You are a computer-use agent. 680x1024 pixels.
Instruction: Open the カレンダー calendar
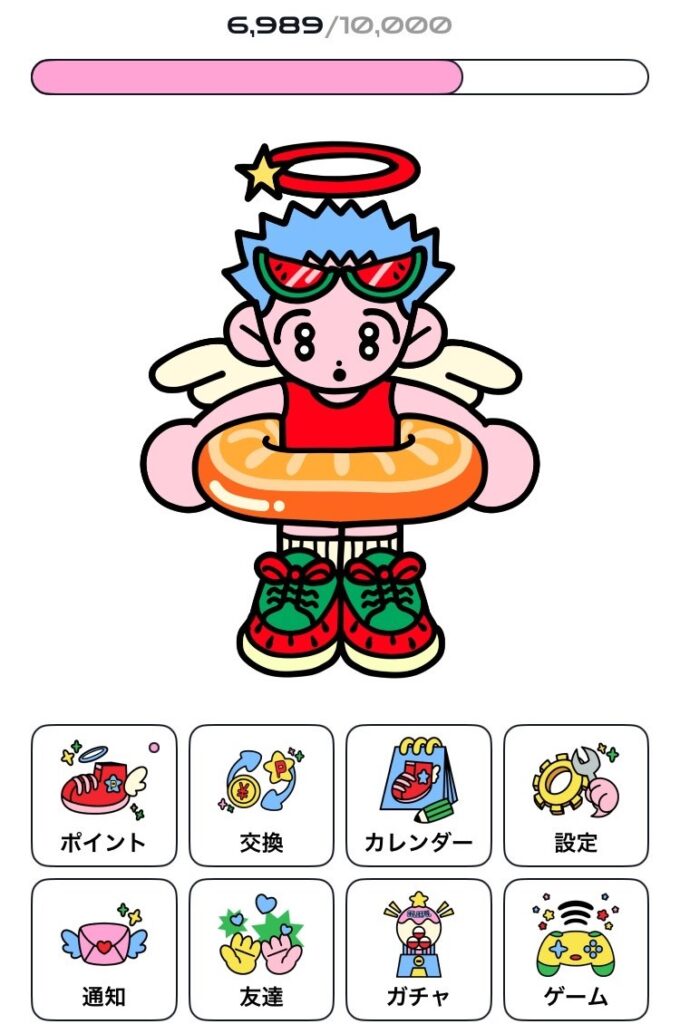click(x=418, y=795)
